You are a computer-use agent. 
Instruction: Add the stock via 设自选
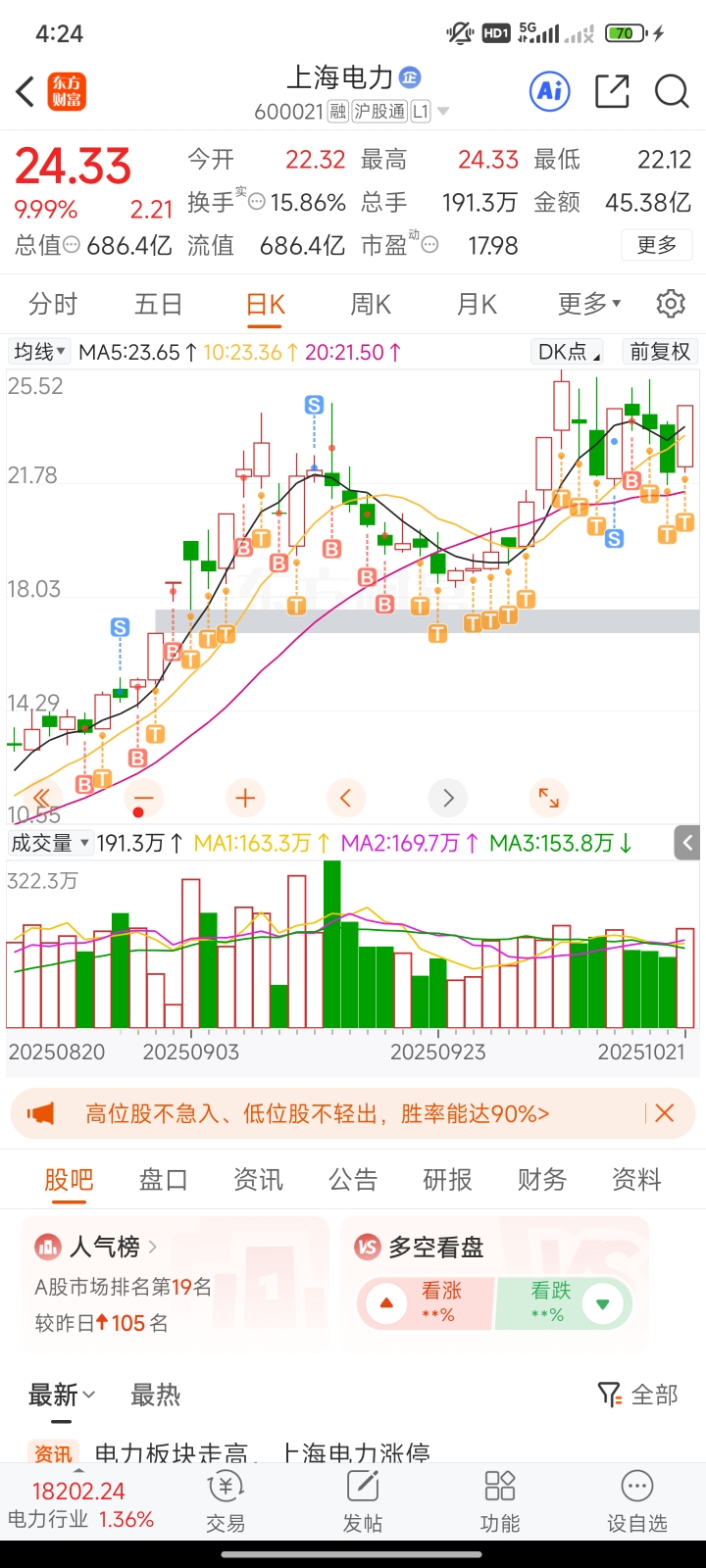tap(637, 1500)
